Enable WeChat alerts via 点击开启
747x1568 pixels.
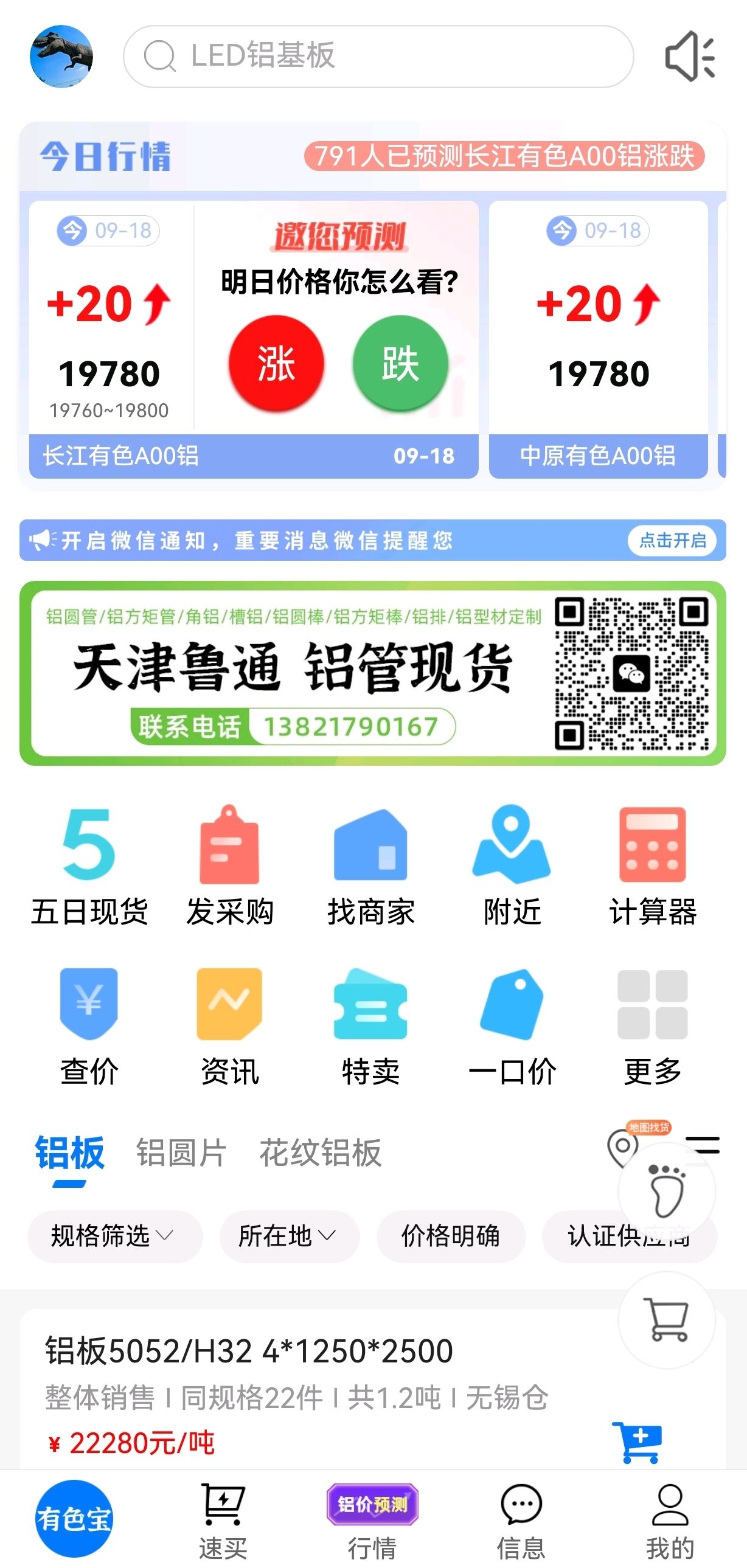tap(672, 540)
